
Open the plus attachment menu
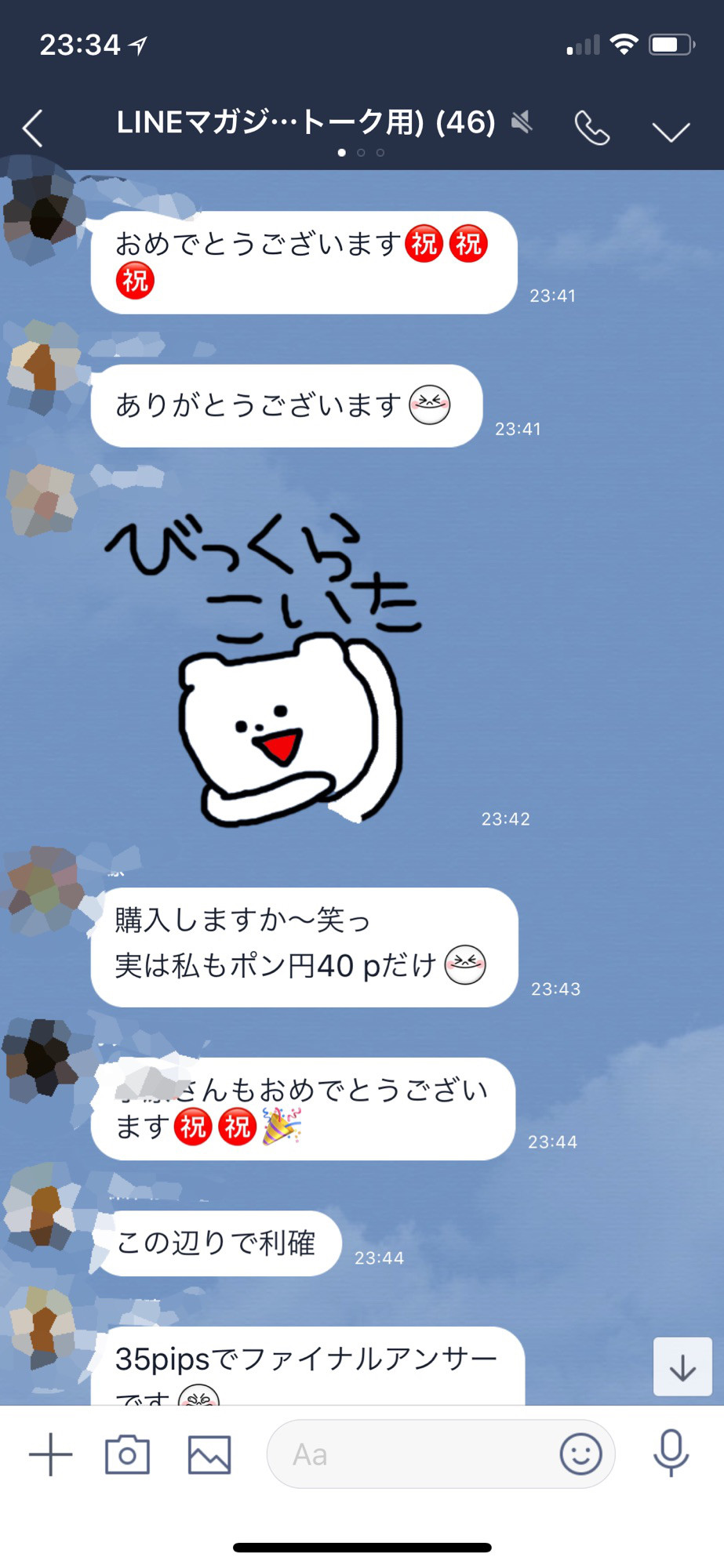50,1455
